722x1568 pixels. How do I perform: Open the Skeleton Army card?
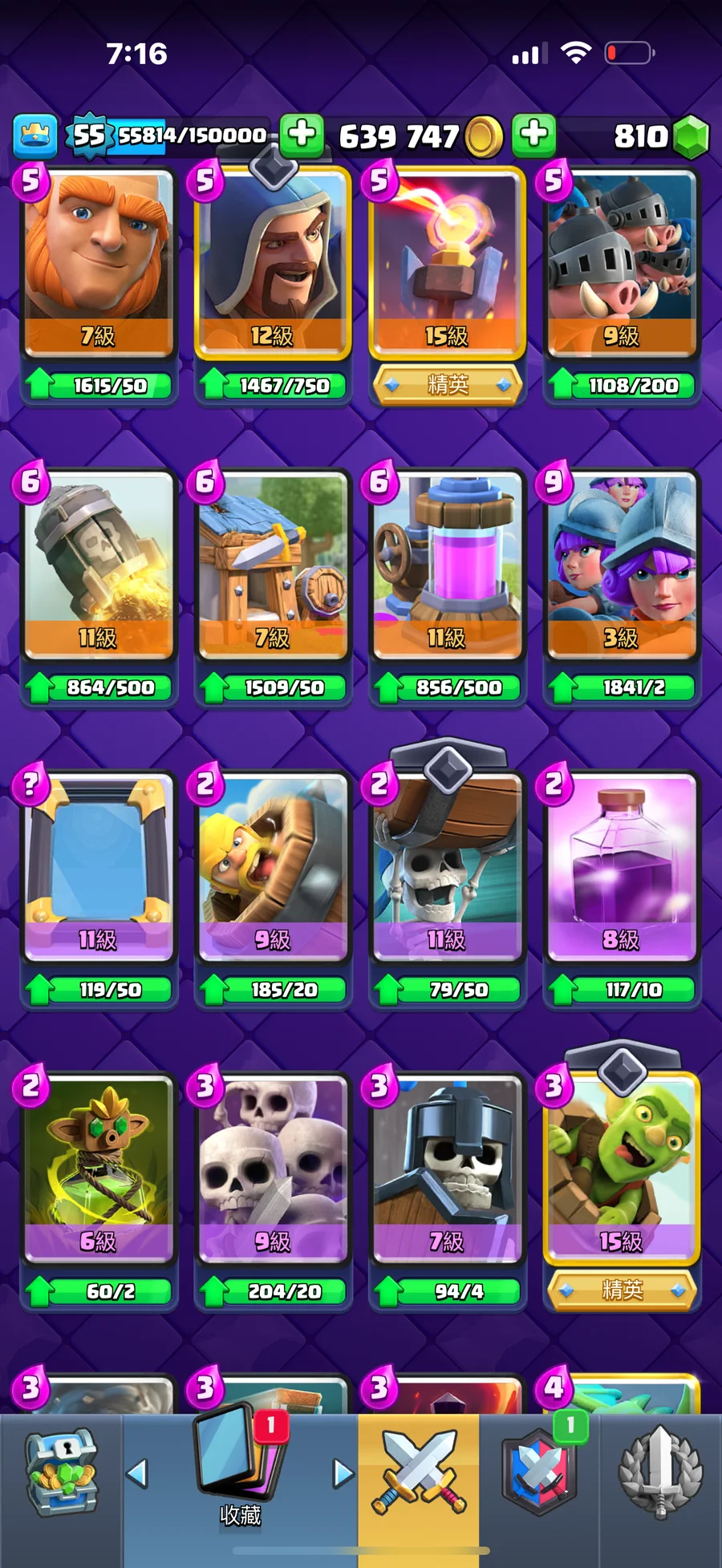pyautogui.click(x=273, y=1169)
